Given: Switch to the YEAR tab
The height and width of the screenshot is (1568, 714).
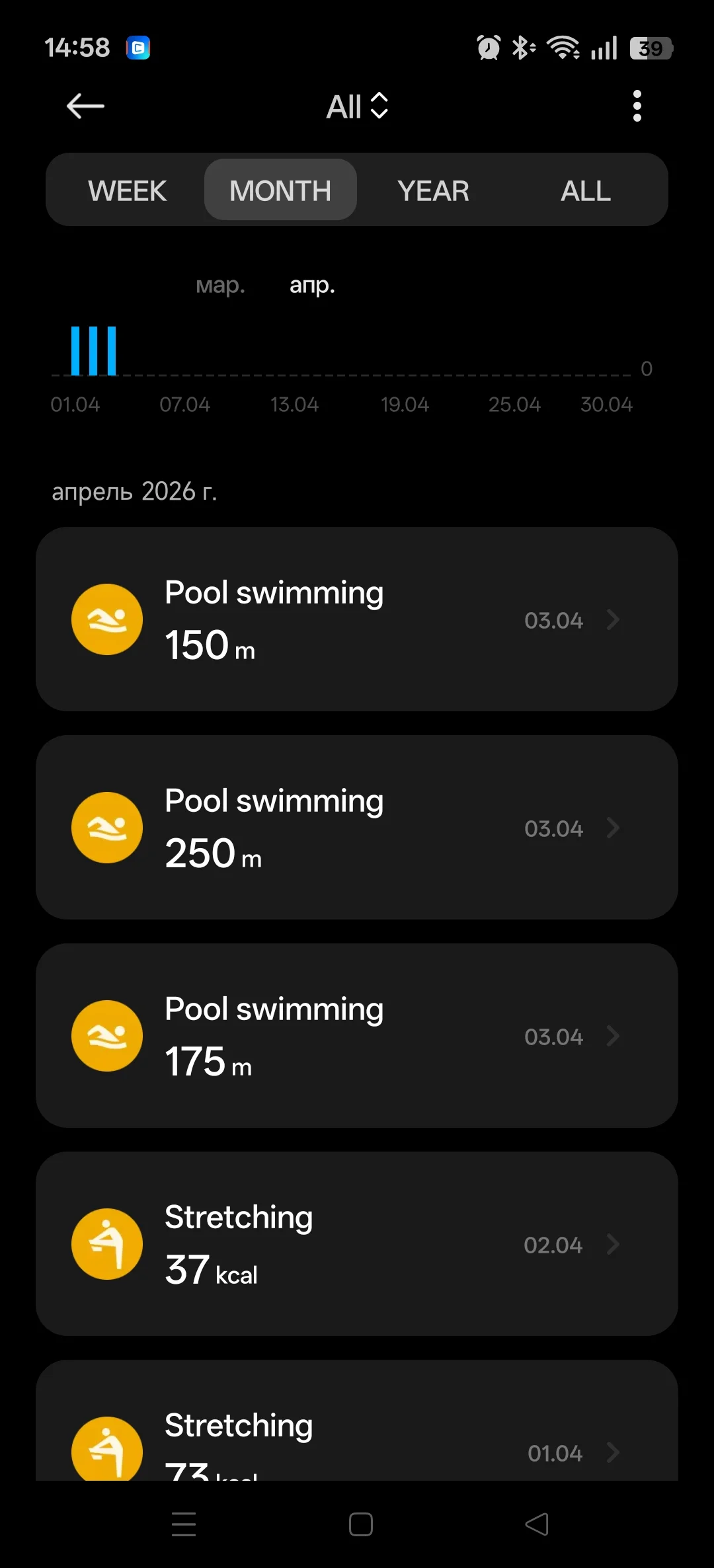Looking at the screenshot, I should point(433,191).
